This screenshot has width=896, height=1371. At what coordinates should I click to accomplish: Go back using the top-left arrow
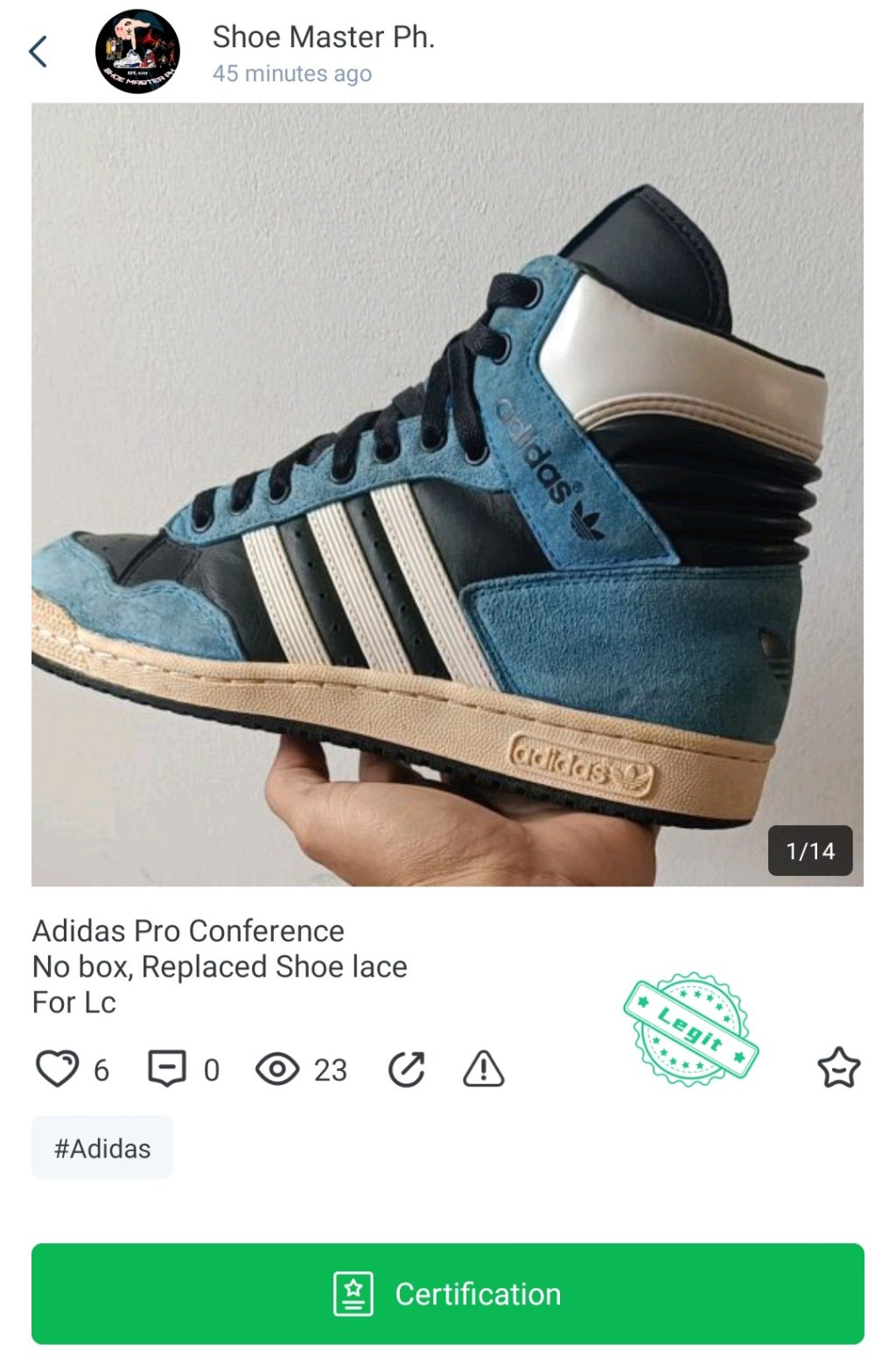(x=38, y=52)
